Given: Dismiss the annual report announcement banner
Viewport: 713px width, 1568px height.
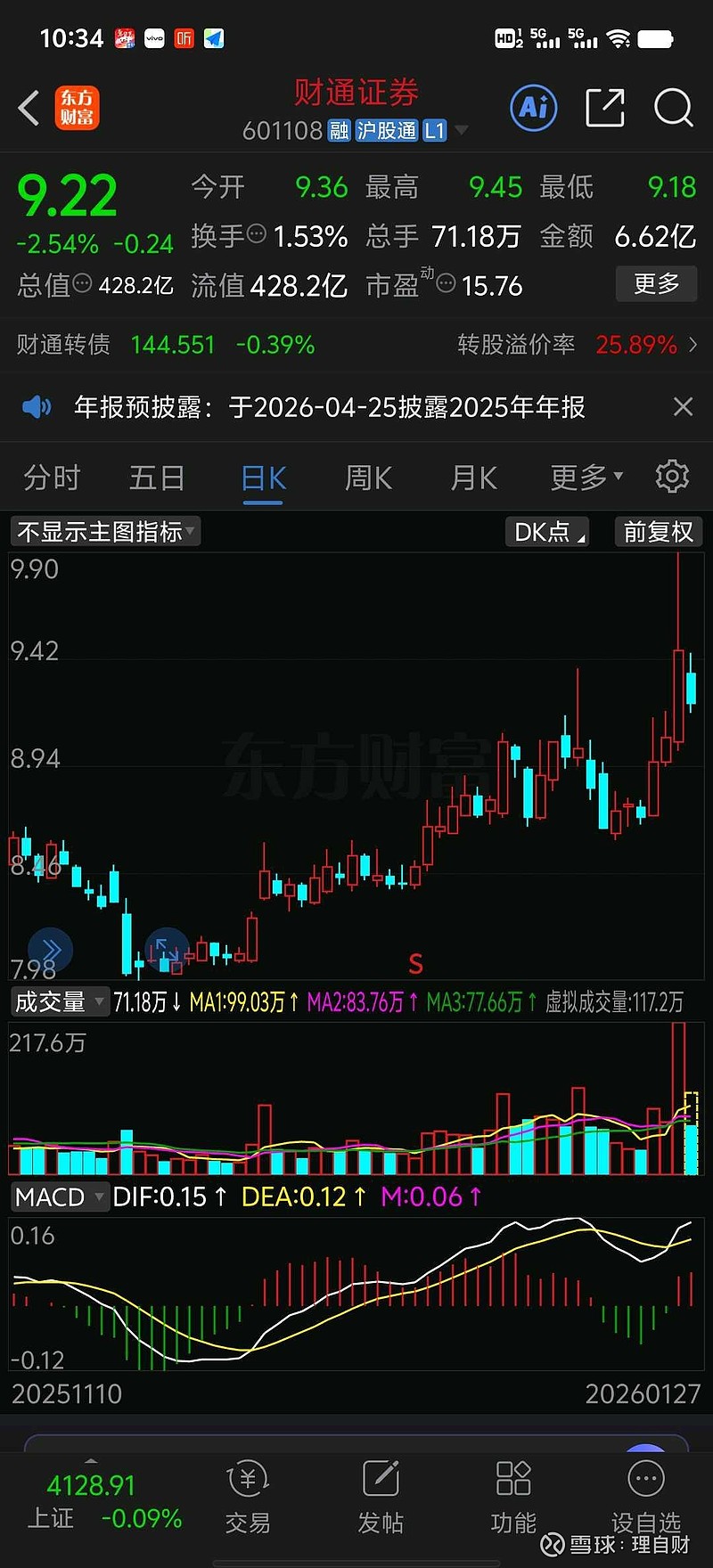Looking at the screenshot, I should [x=683, y=406].
